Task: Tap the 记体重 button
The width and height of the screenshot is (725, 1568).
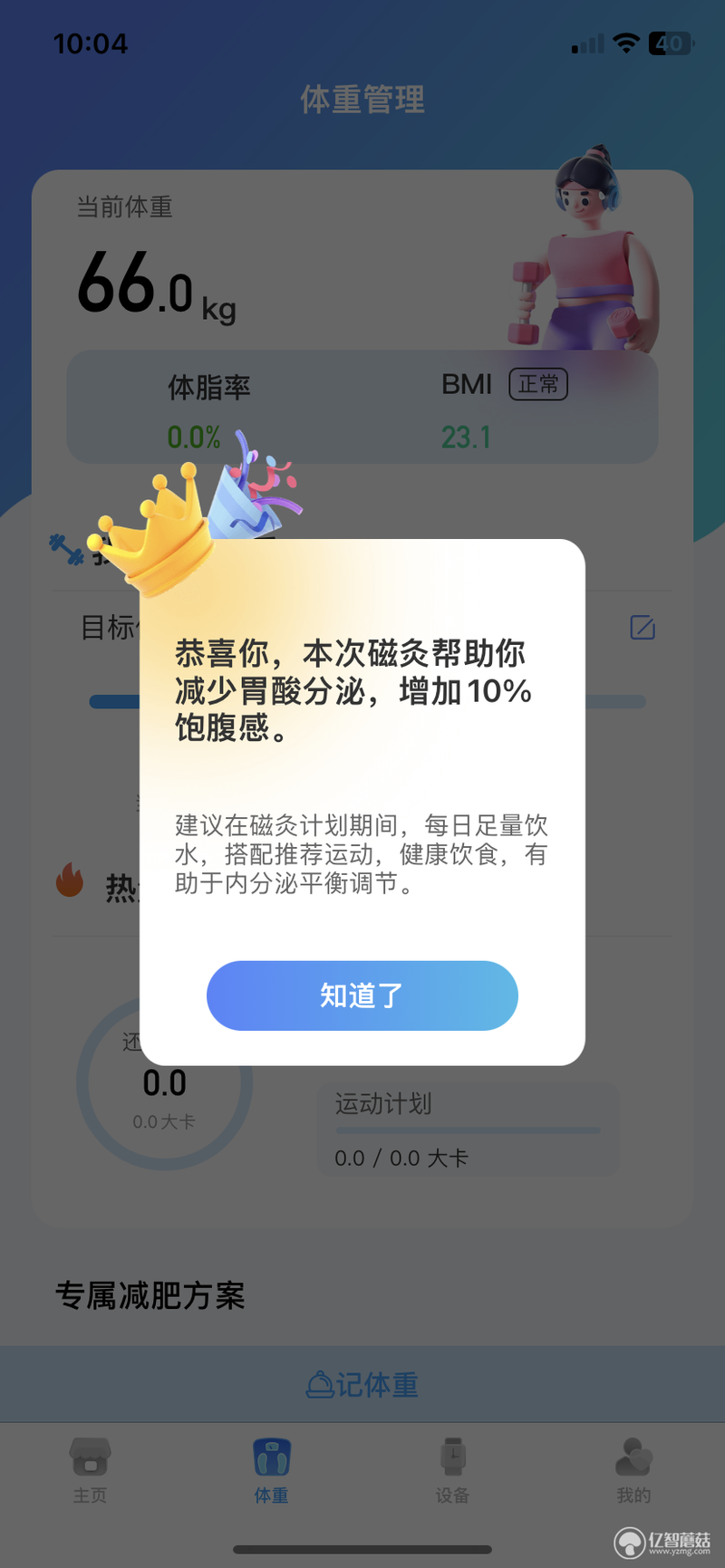Action: pyautogui.click(x=362, y=1384)
